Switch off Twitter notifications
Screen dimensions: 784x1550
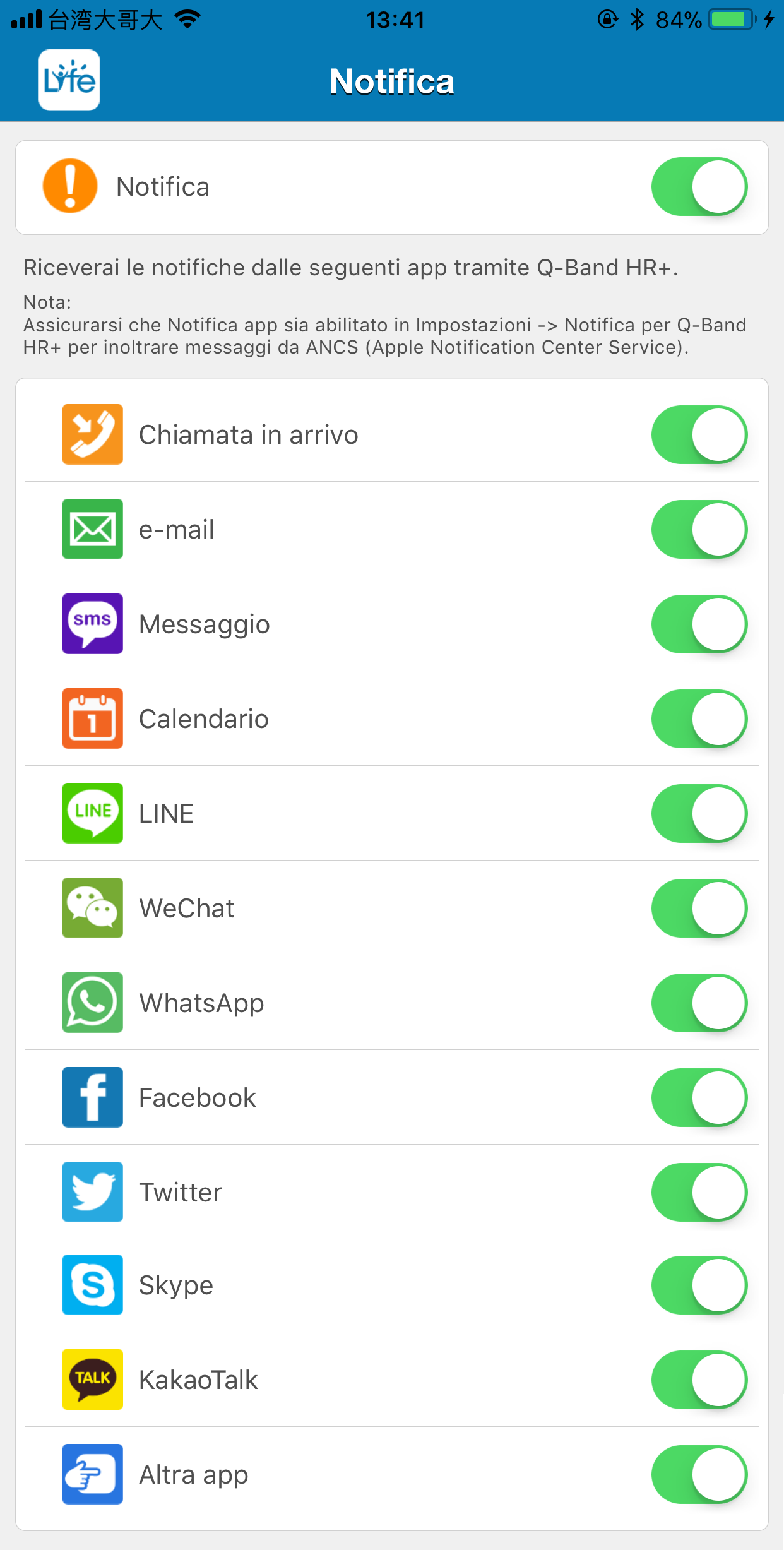pos(699,1193)
